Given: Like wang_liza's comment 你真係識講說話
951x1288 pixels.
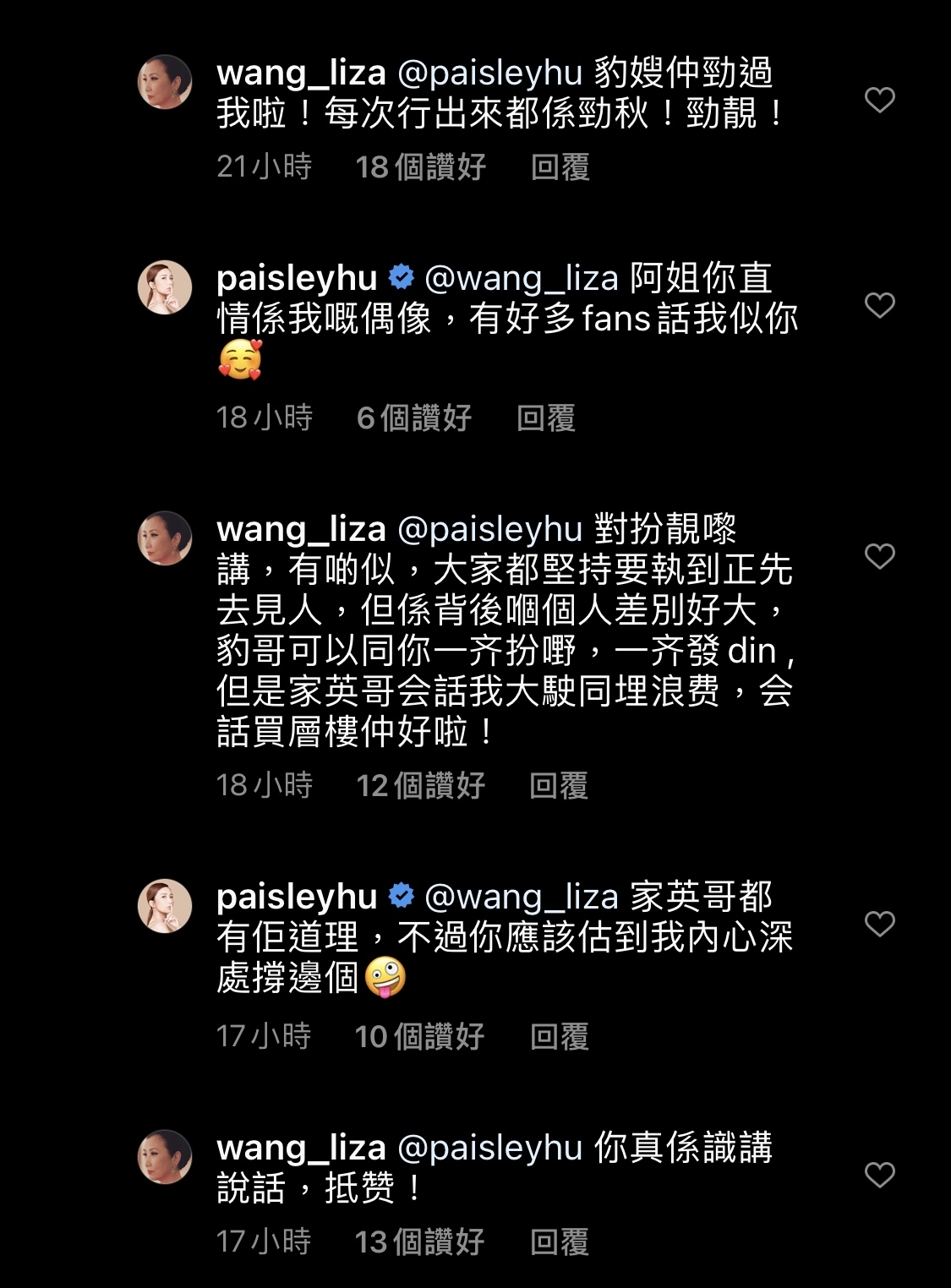Looking at the screenshot, I should (x=879, y=1175).
